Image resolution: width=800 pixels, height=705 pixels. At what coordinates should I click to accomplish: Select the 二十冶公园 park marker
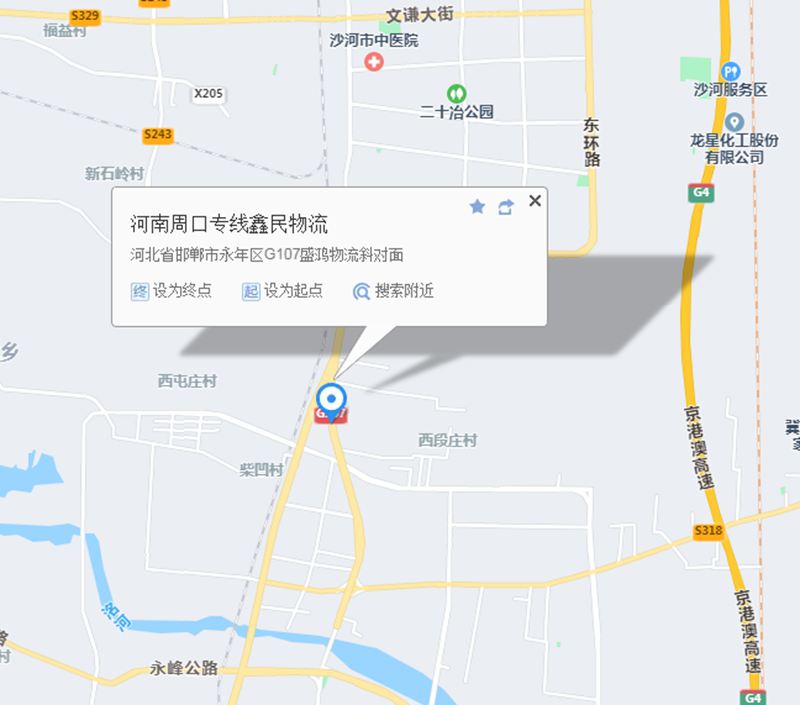click(x=456, y=93)
